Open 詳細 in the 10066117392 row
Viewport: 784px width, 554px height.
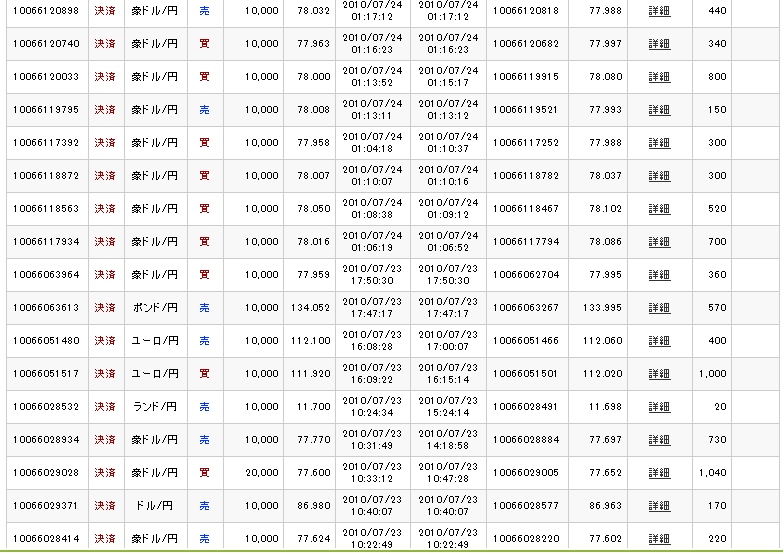[659, 143]
